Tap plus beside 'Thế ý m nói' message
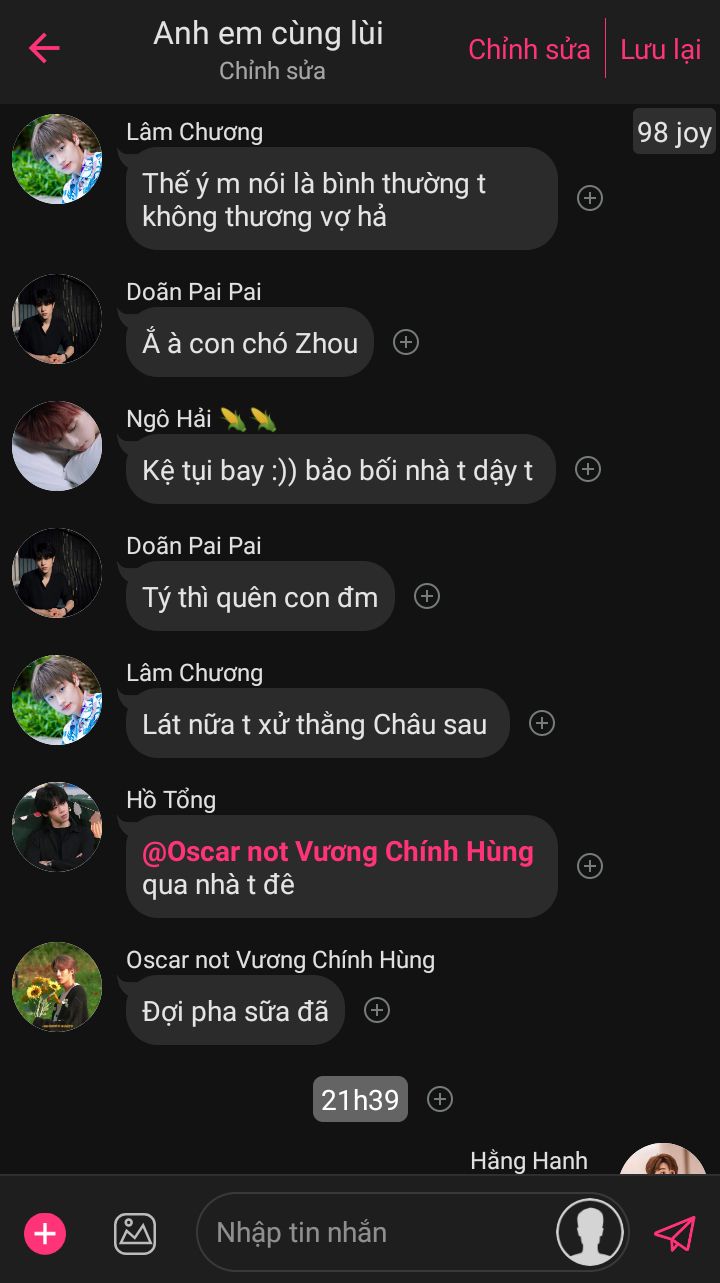The width and height of the screenshot is (720, 1283). click(x=590, y=198)
